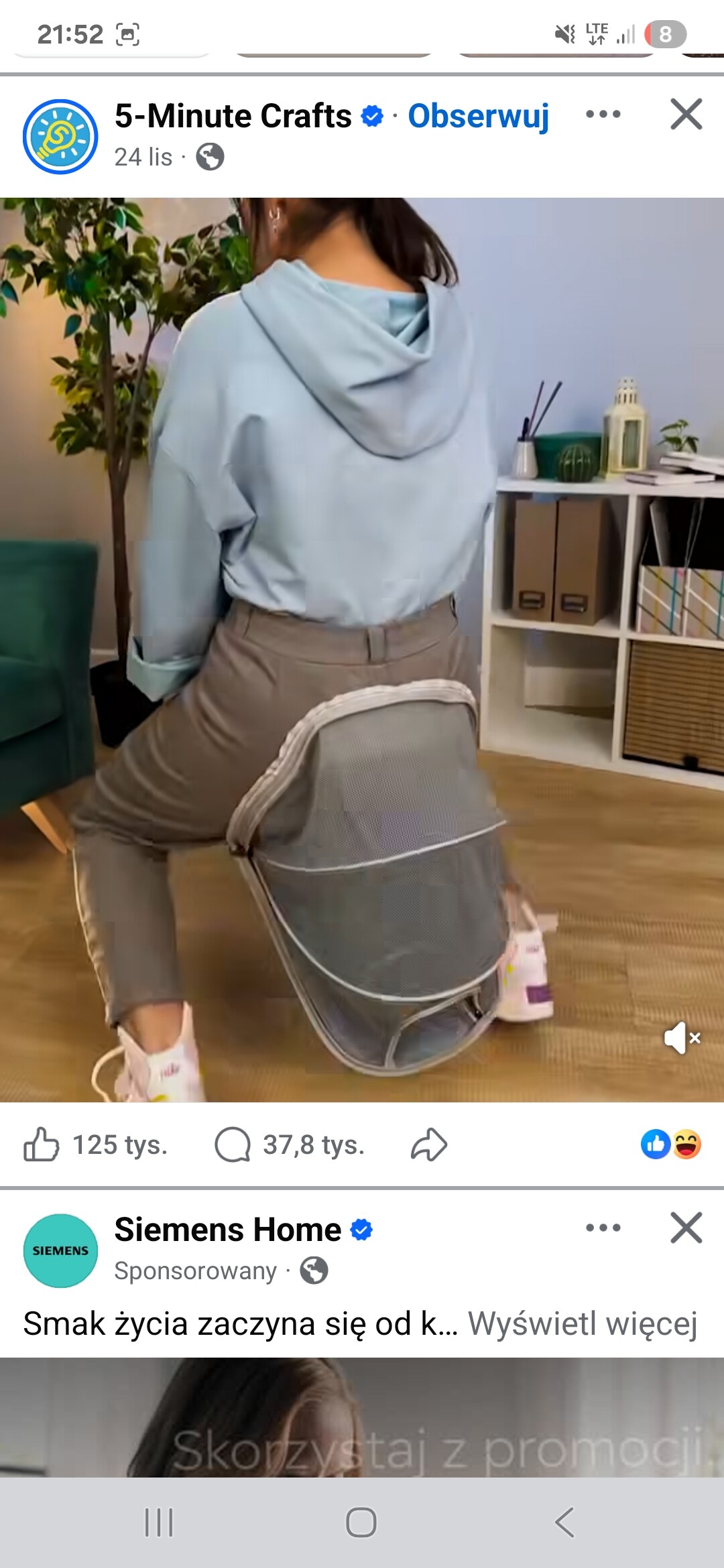Dismiss the 5-Minute Crafts post
Screen dimensions: 724x1568
tap(686, 115)
